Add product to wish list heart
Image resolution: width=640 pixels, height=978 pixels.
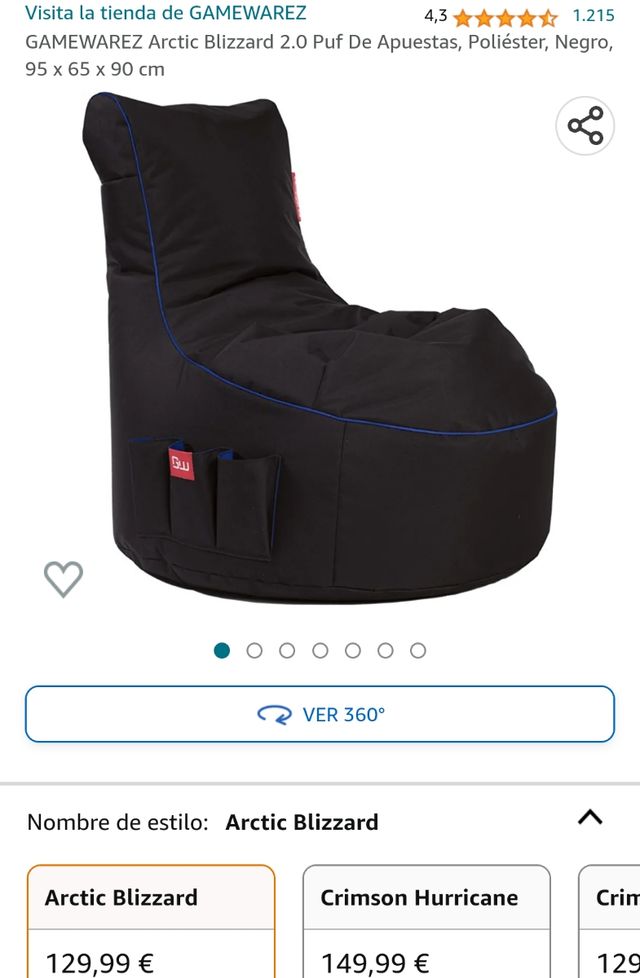[x=63, y=579]
